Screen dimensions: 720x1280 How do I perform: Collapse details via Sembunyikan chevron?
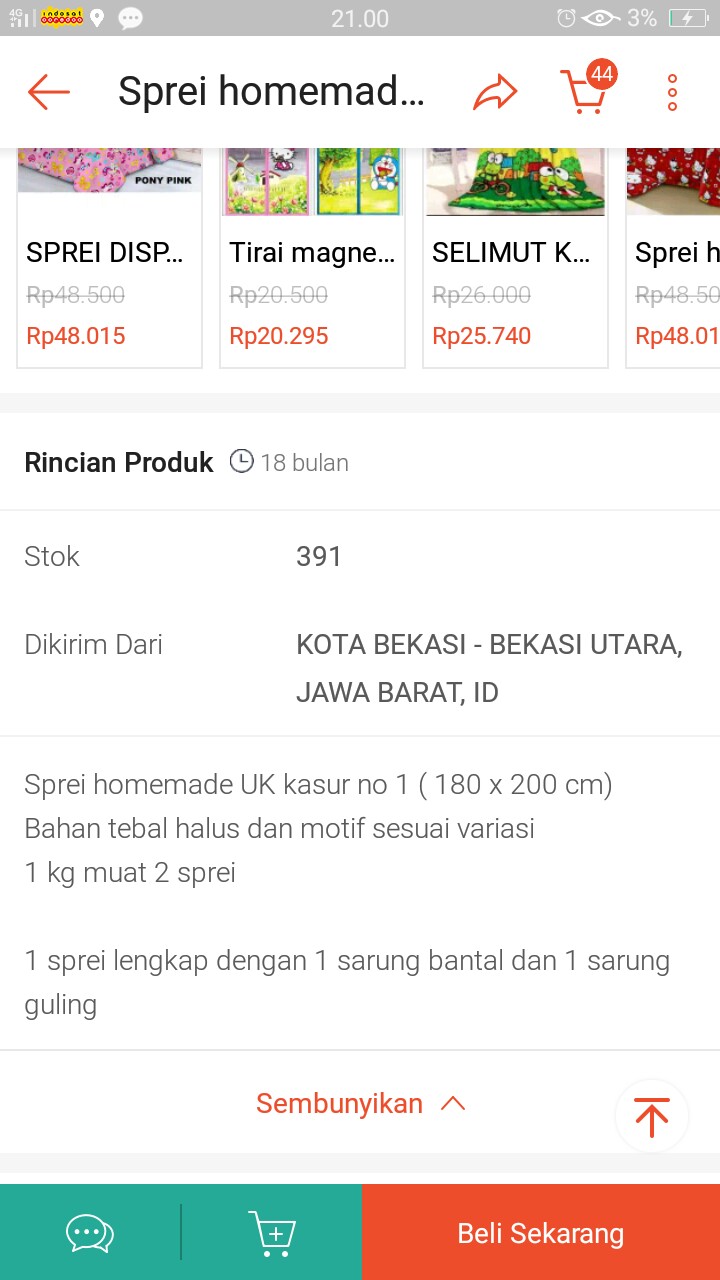coord(455,1102)
